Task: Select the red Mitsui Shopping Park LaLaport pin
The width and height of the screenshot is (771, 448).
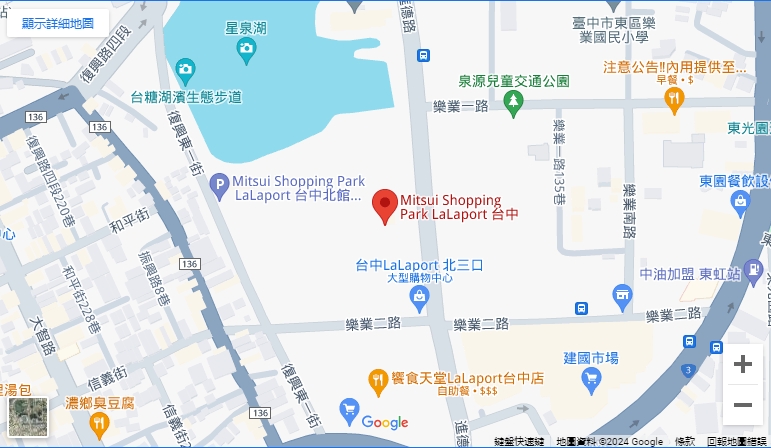Action: (x=384, y=205)
